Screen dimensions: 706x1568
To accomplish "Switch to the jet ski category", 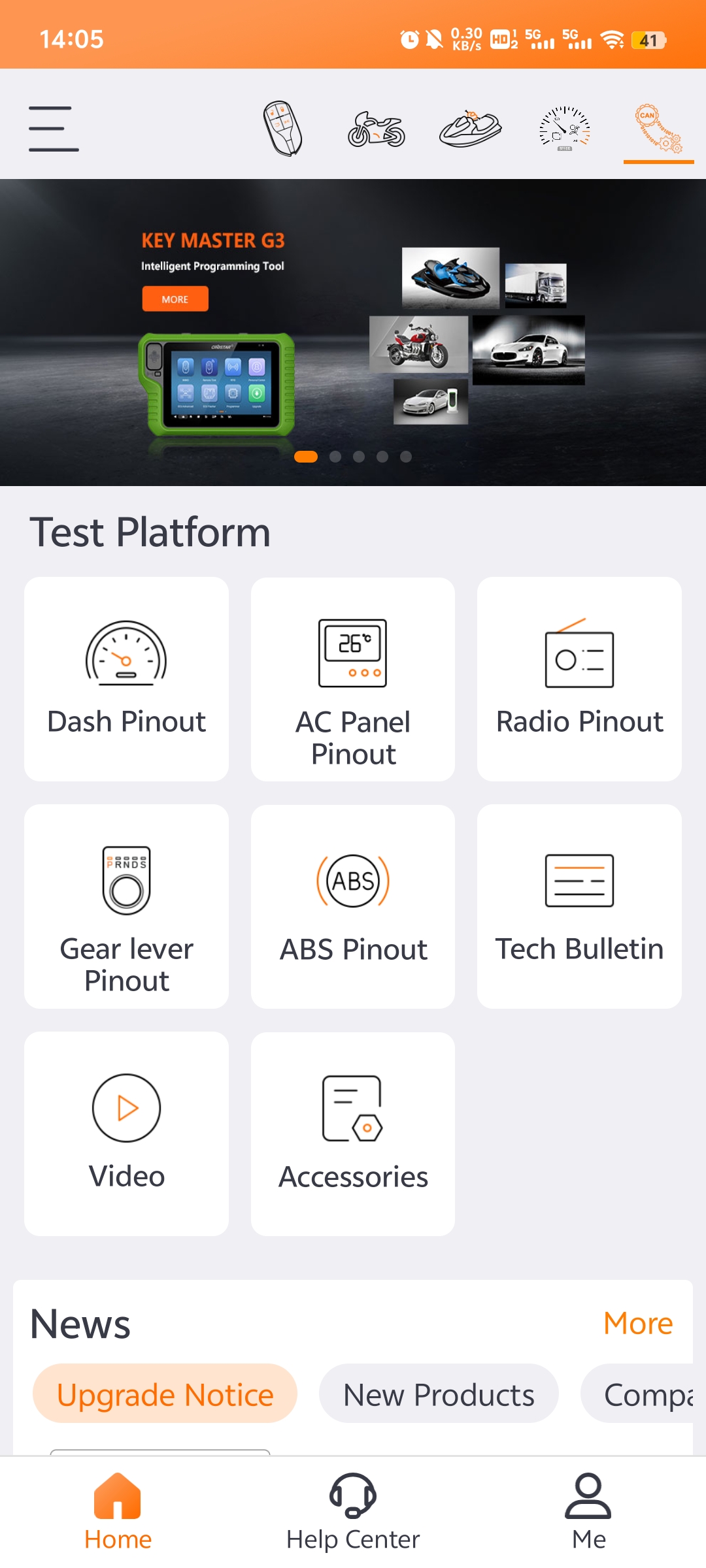I will point(470,129).
